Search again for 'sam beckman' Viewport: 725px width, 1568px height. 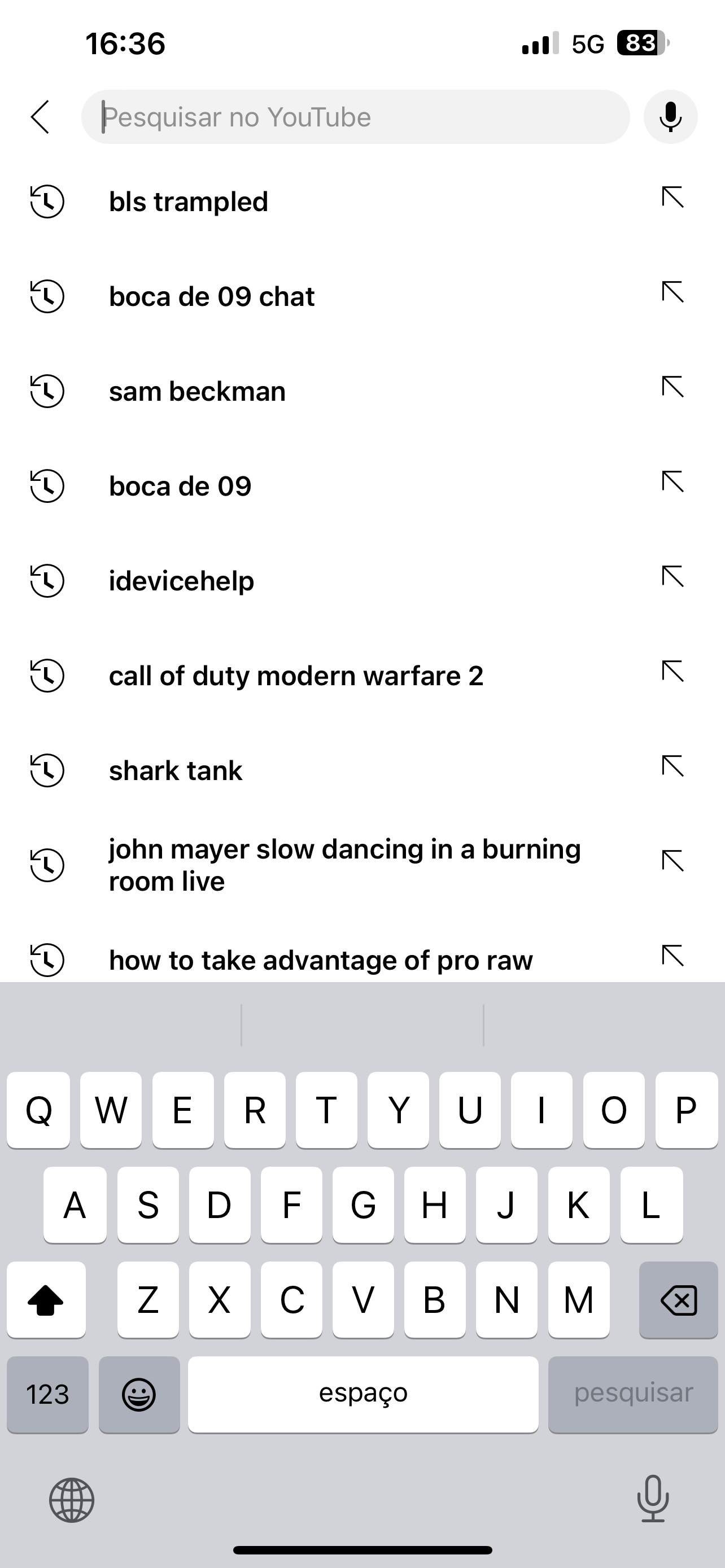point(362,391)
